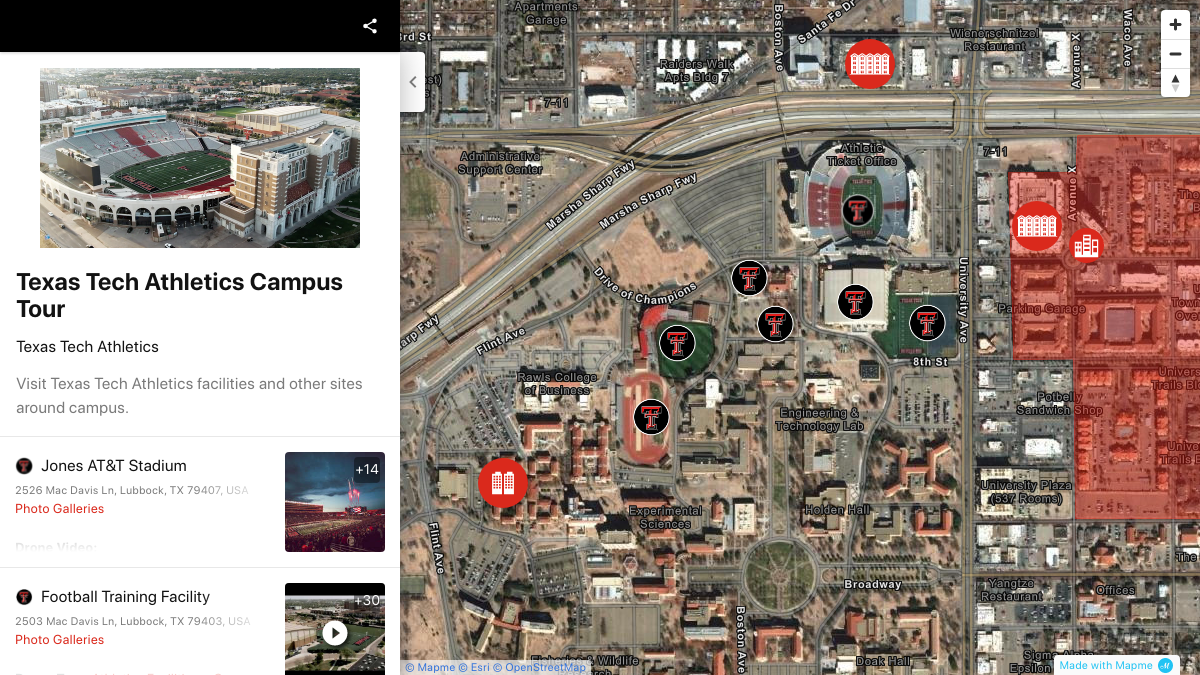Select marker on the baseball field
This screenshot has width=1200, height=675.
(677, 344)
